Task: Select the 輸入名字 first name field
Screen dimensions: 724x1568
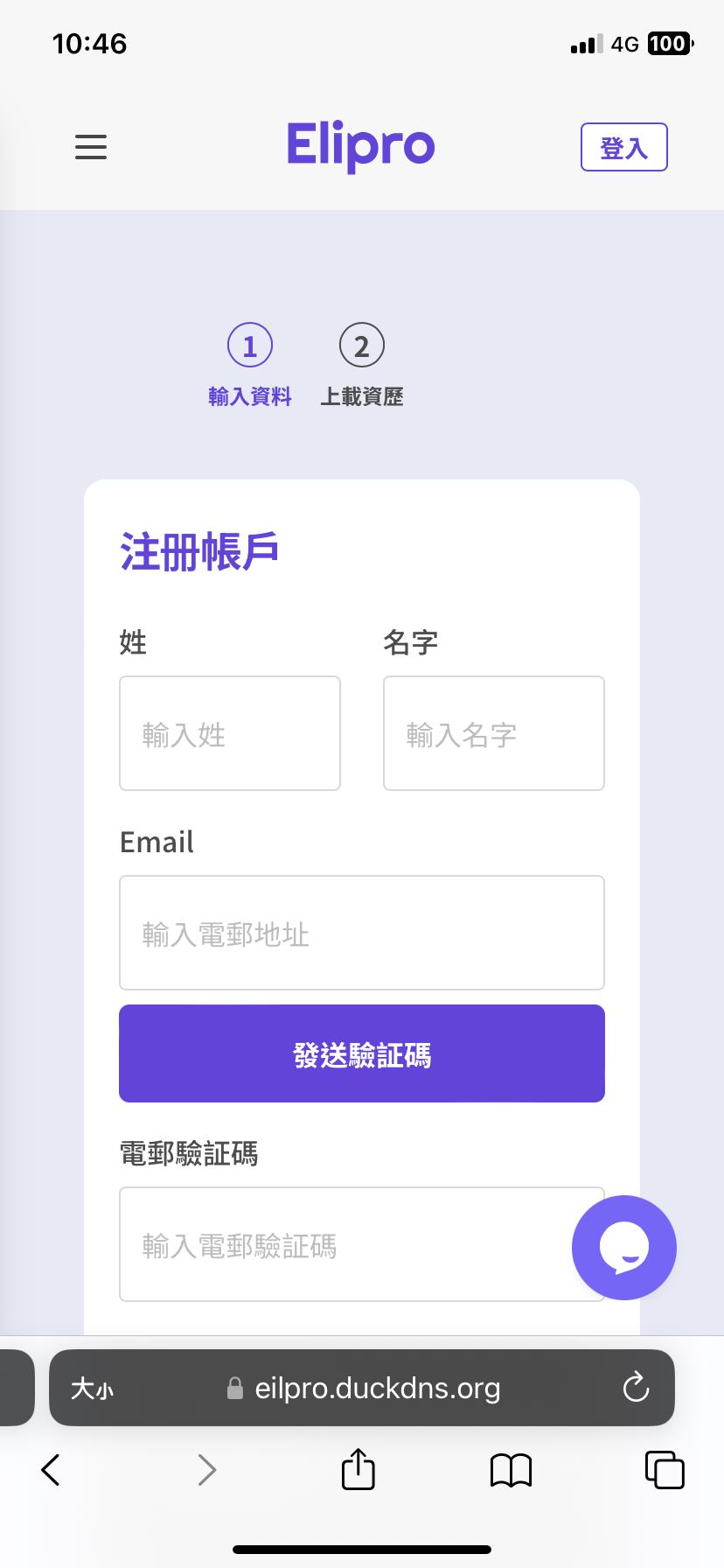Action: click(493, 733)
